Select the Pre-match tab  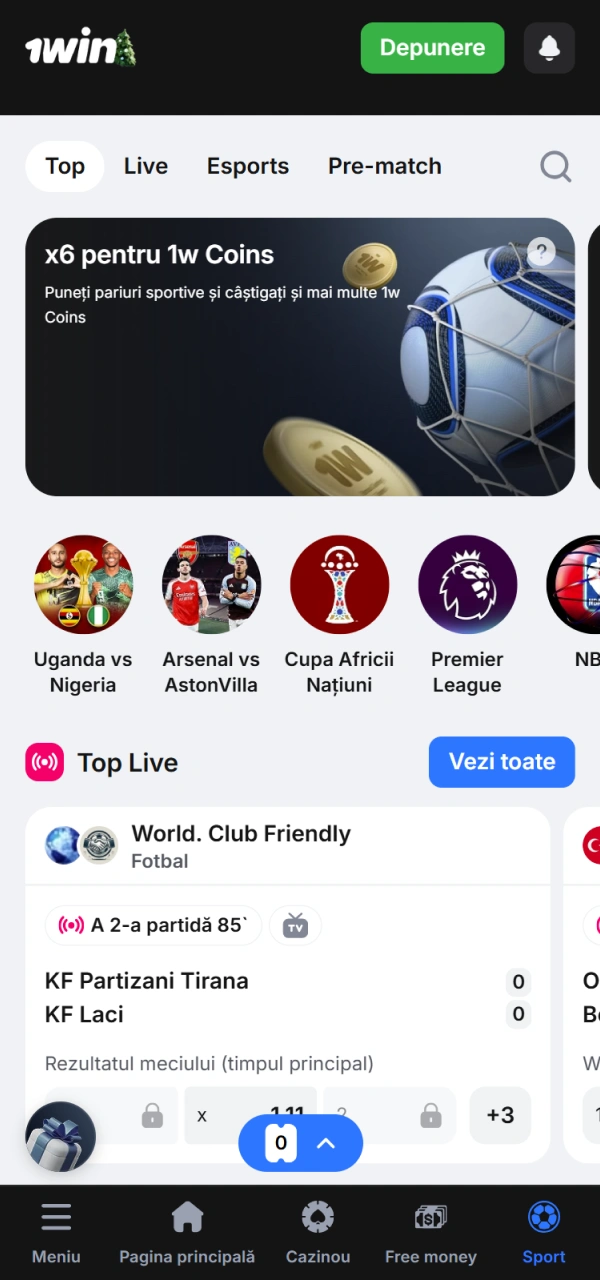tap(384, 166)
